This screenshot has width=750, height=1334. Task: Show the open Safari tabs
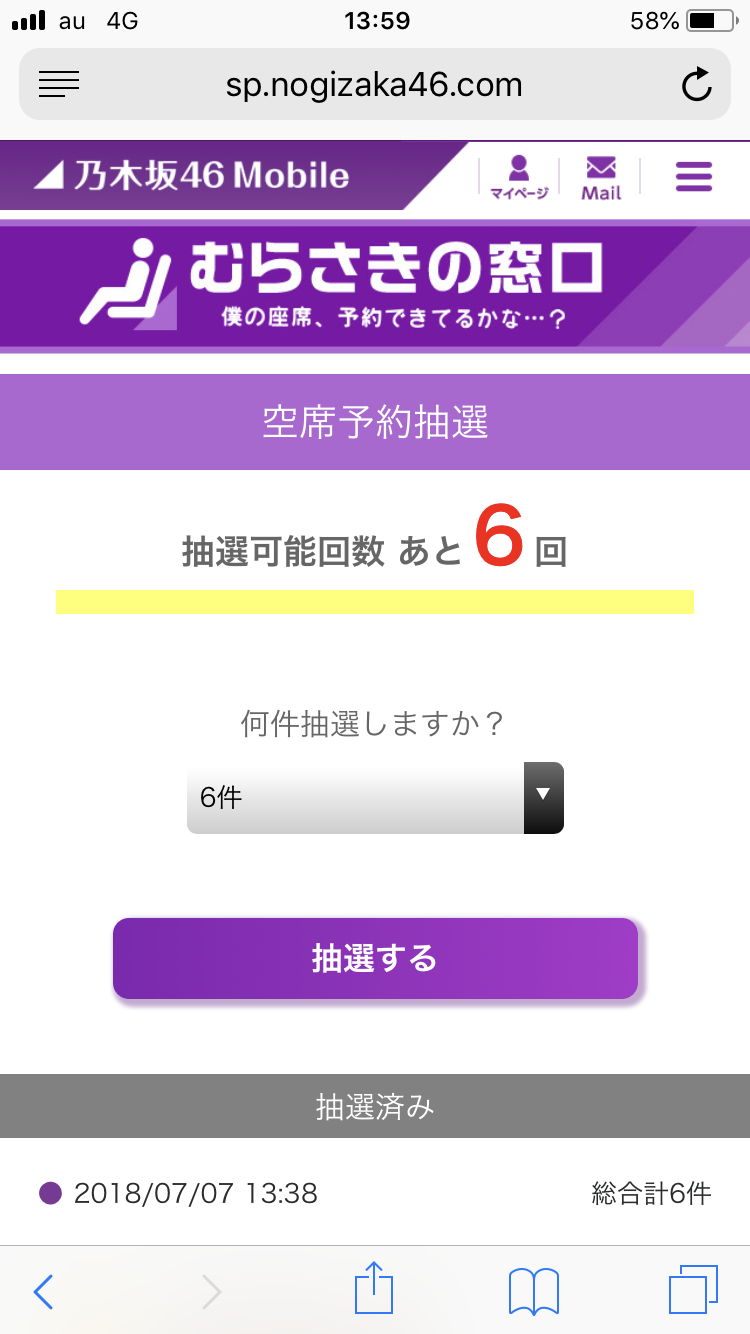(693, 1290)
